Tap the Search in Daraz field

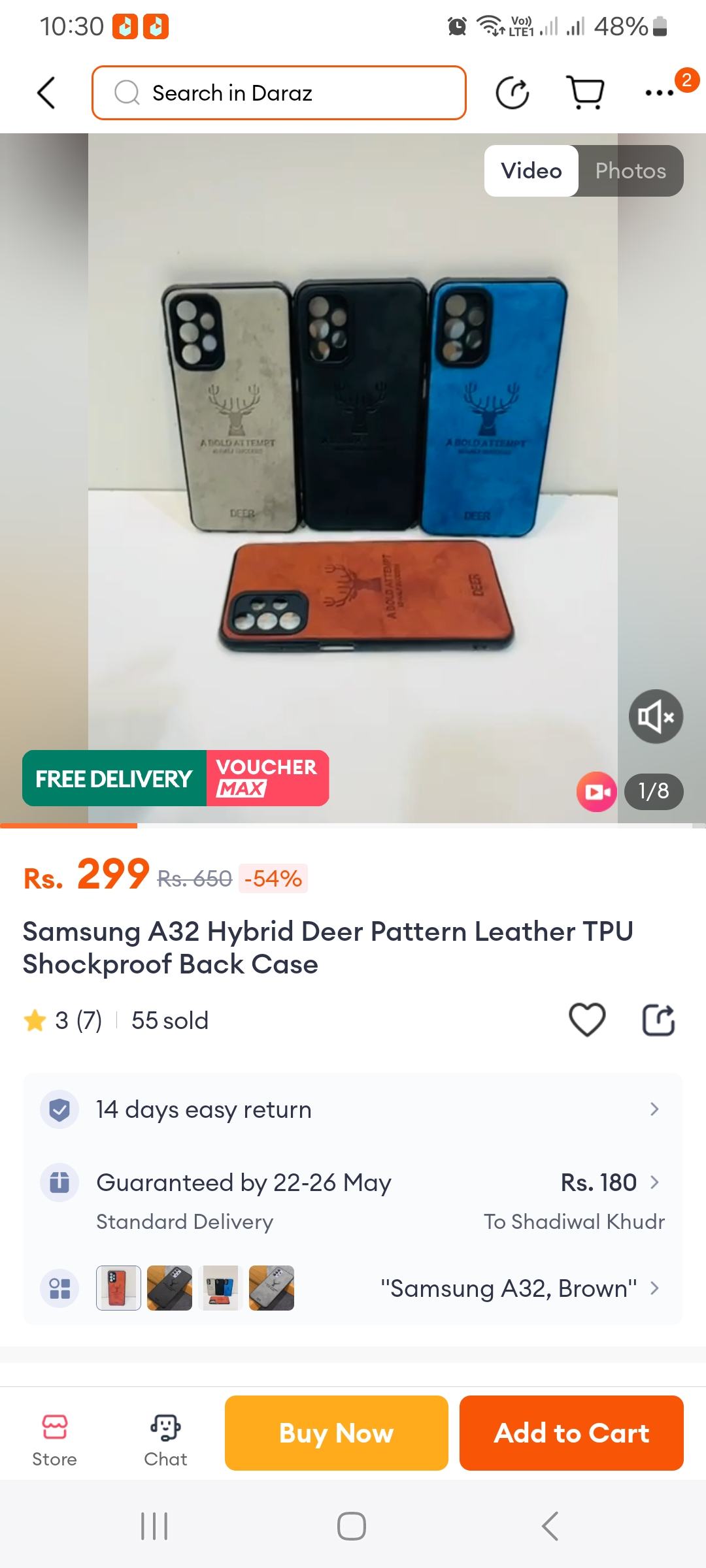(x=278, y=93)
